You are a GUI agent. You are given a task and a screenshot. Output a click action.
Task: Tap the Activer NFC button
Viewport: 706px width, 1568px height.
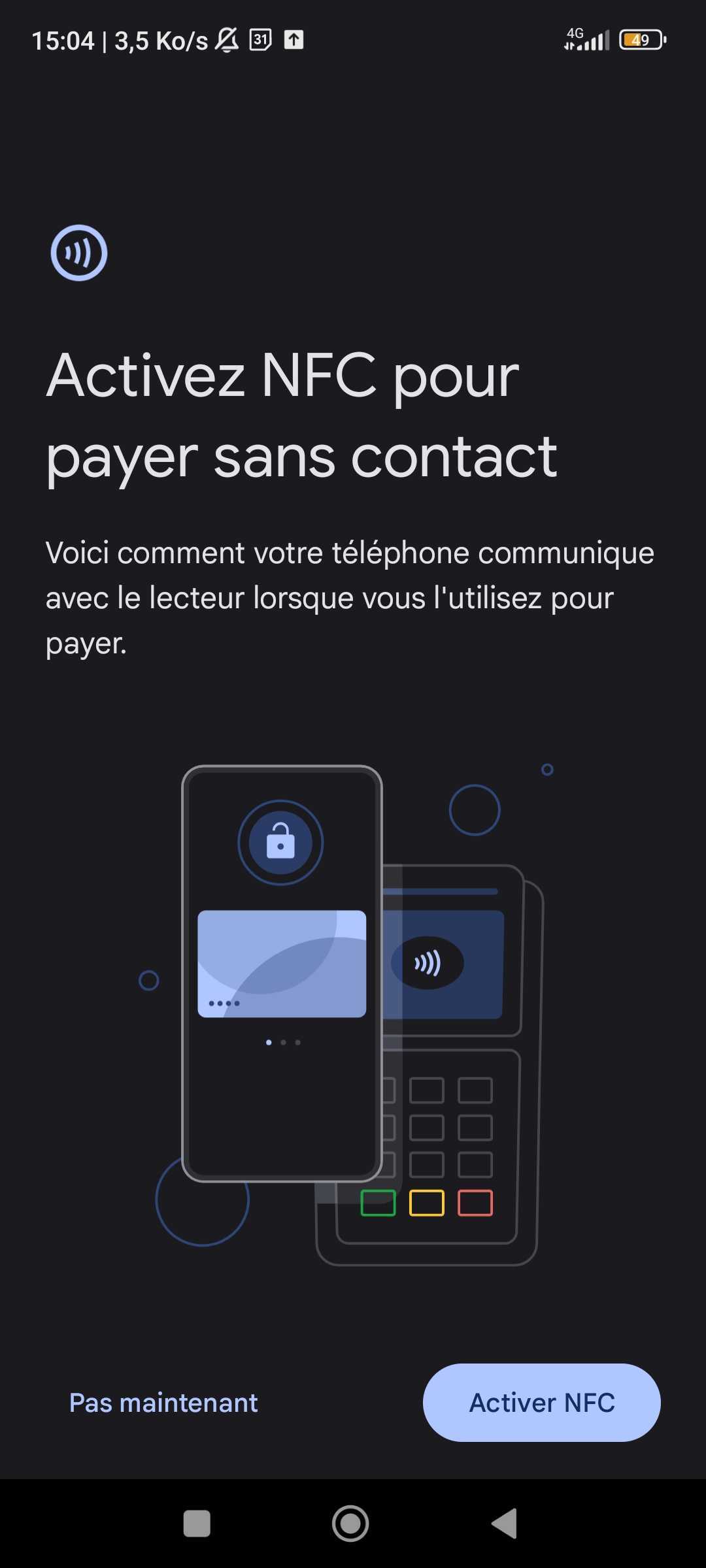click(541, 1403)
